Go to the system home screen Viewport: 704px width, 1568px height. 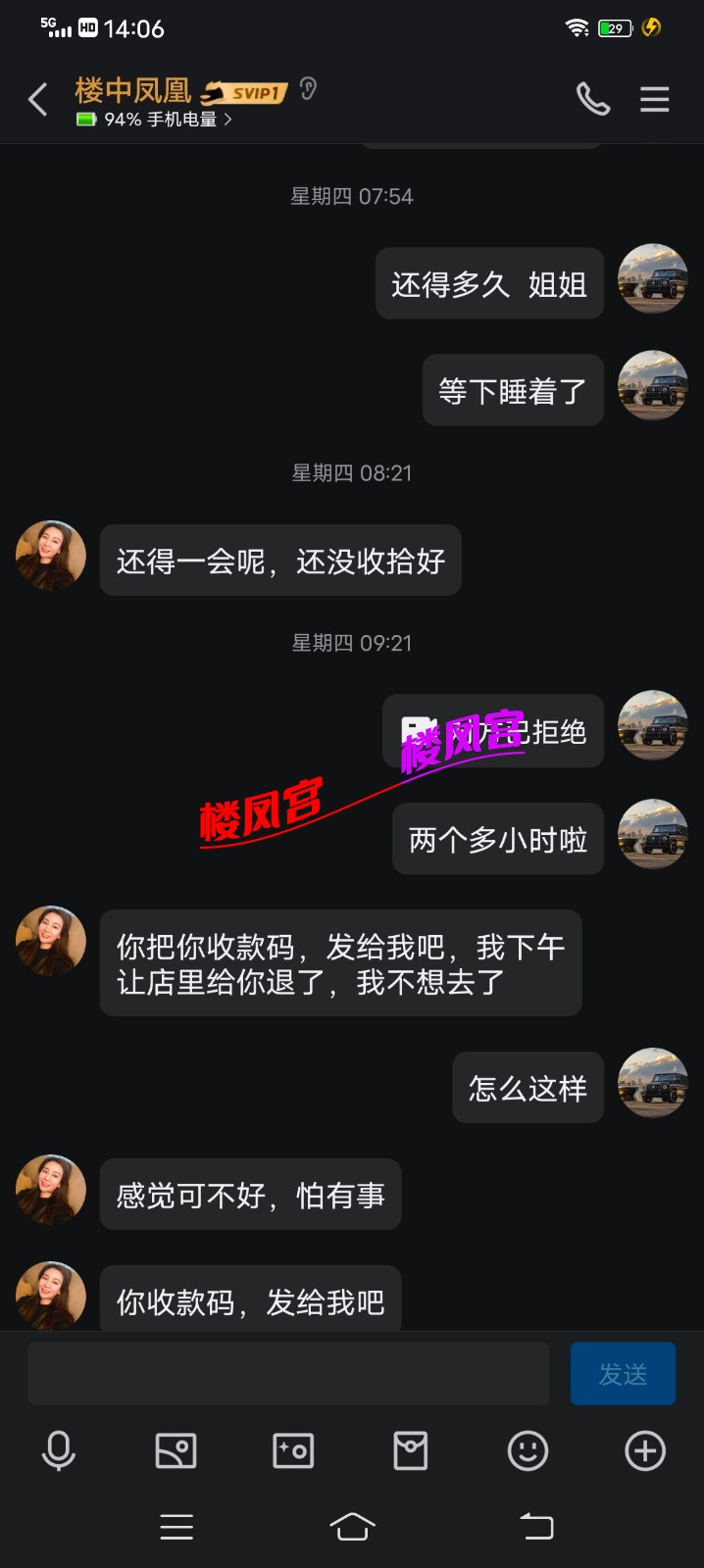tap(352, 1526)
